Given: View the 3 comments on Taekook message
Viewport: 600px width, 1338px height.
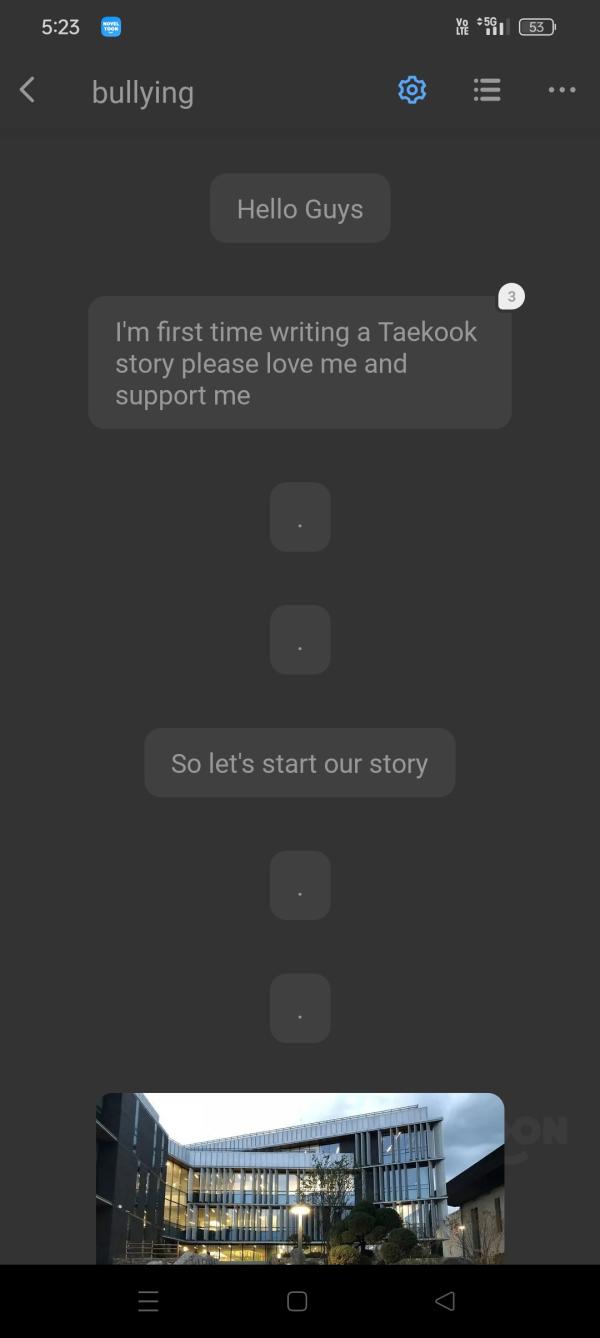Looking at the screenshot, I should click(511, 297).
